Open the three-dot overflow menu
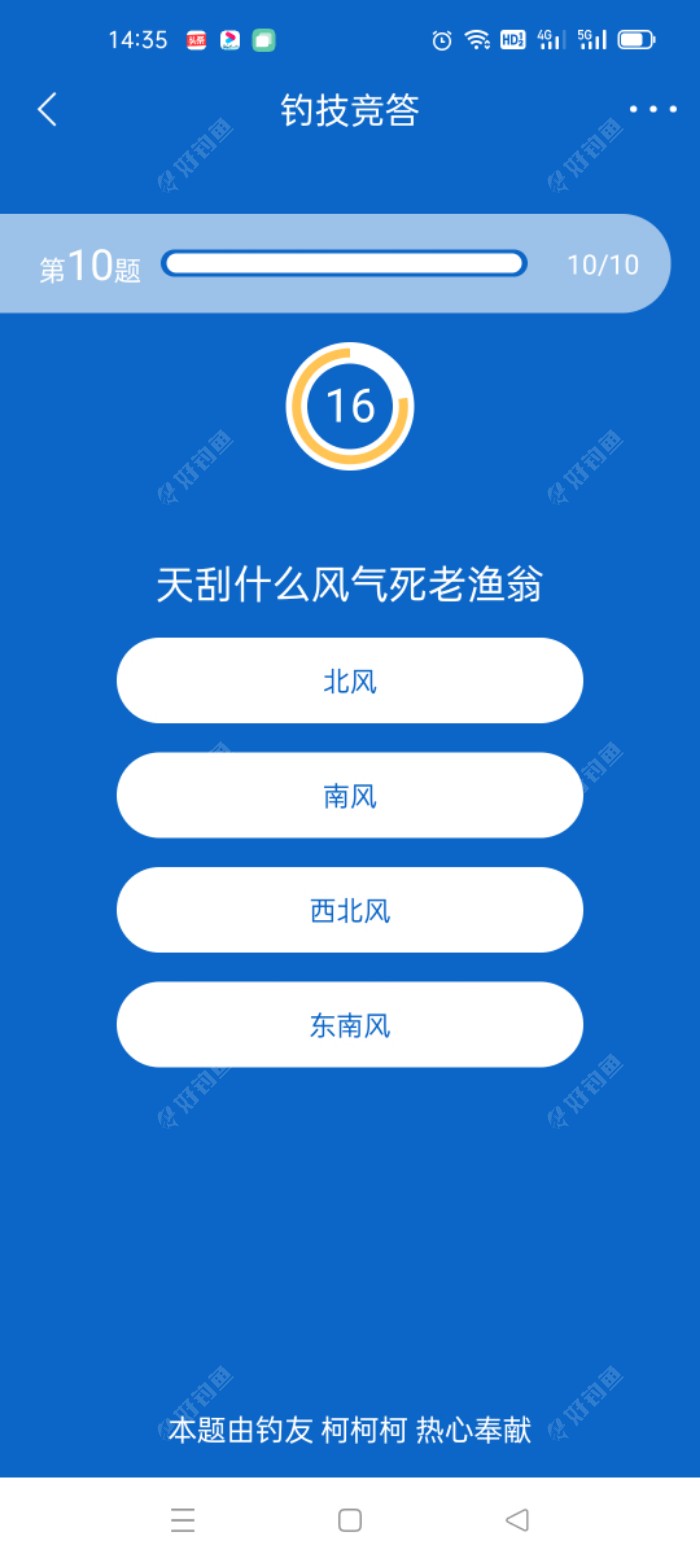Image resolution: width=700 pixels, height=1563 pixels. pyautogui.click(x=652, y=110)
